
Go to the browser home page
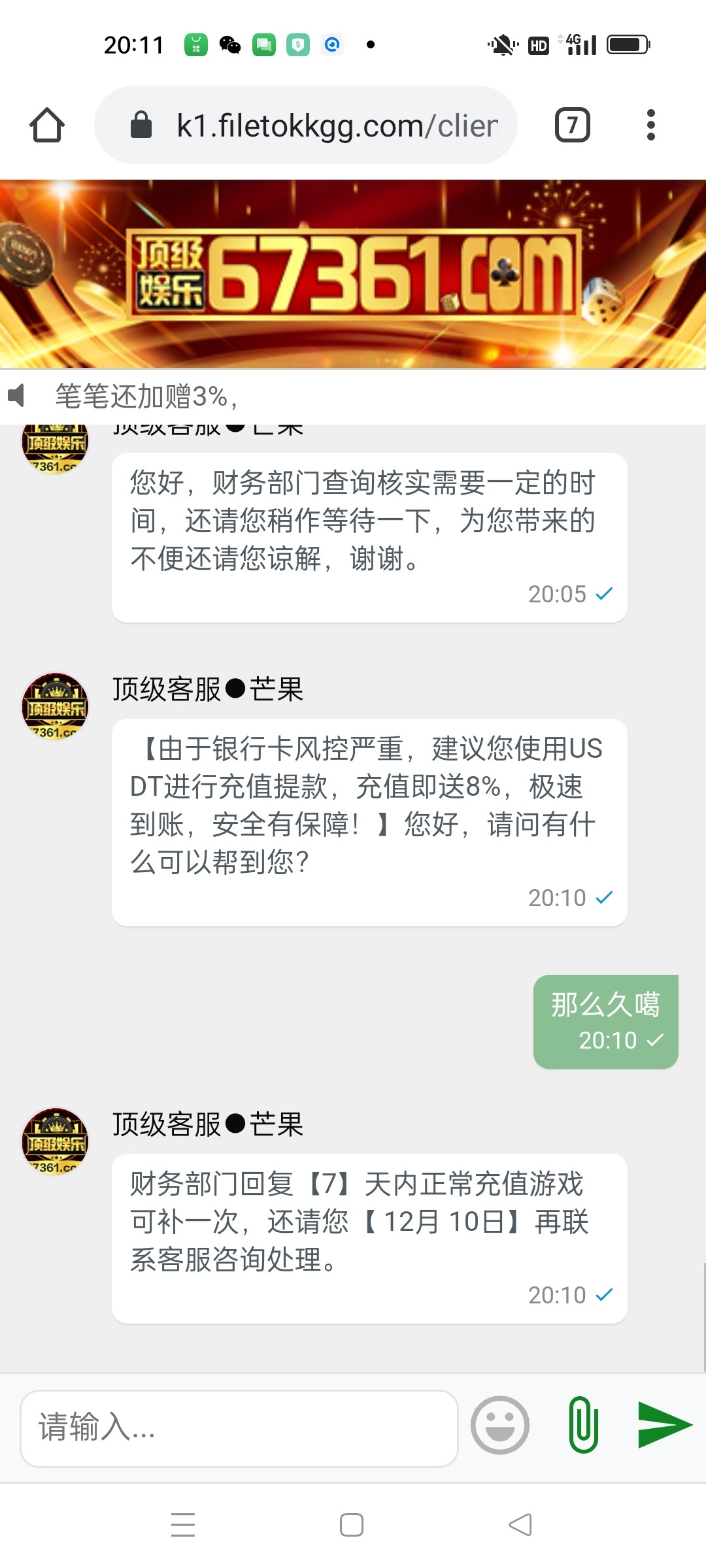(47, 125)
